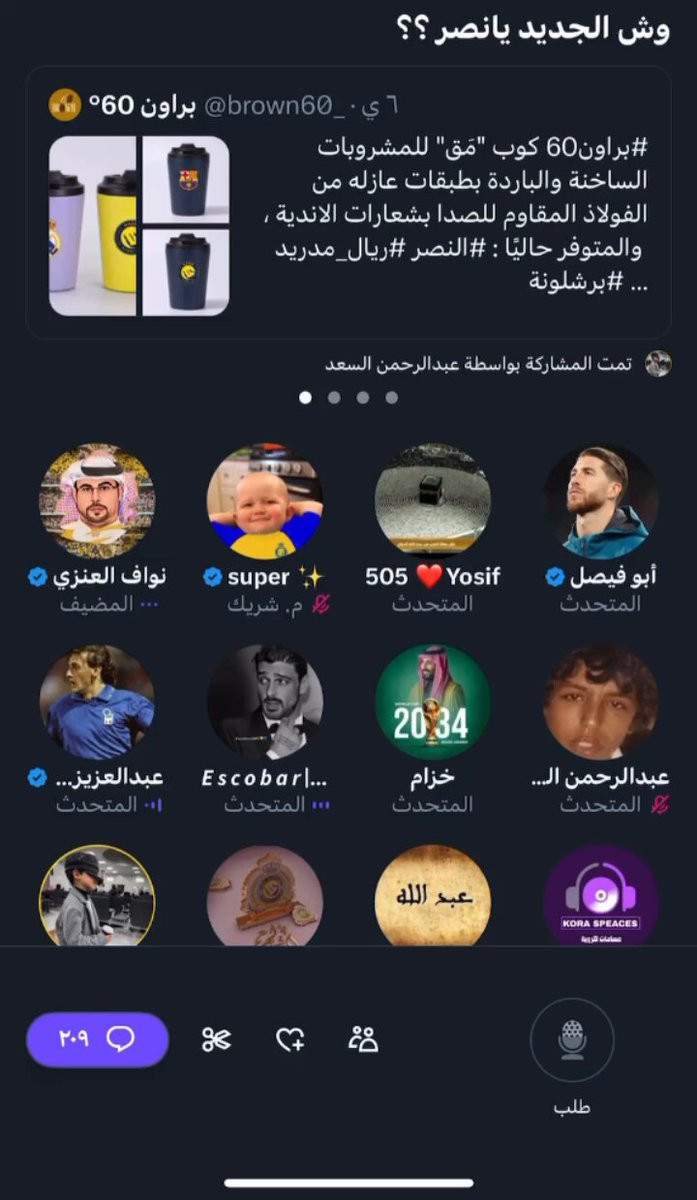Viewport: 697px width, 1200px height.
Task: Open the shared براون 60° tweet card
Action: pos(348,205)
